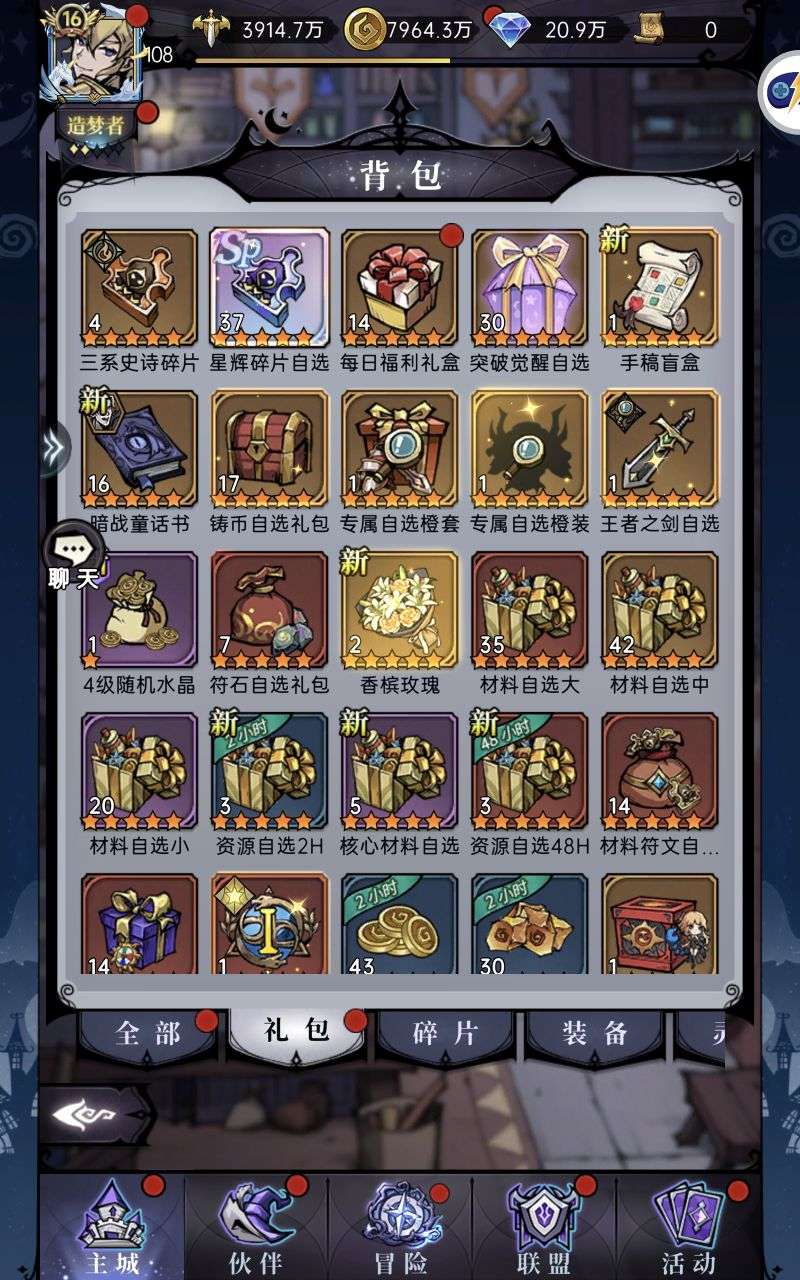Switch to the 装备 tab
Image resolution: width=800 pixels, height=1280 pixels.
593,1033
